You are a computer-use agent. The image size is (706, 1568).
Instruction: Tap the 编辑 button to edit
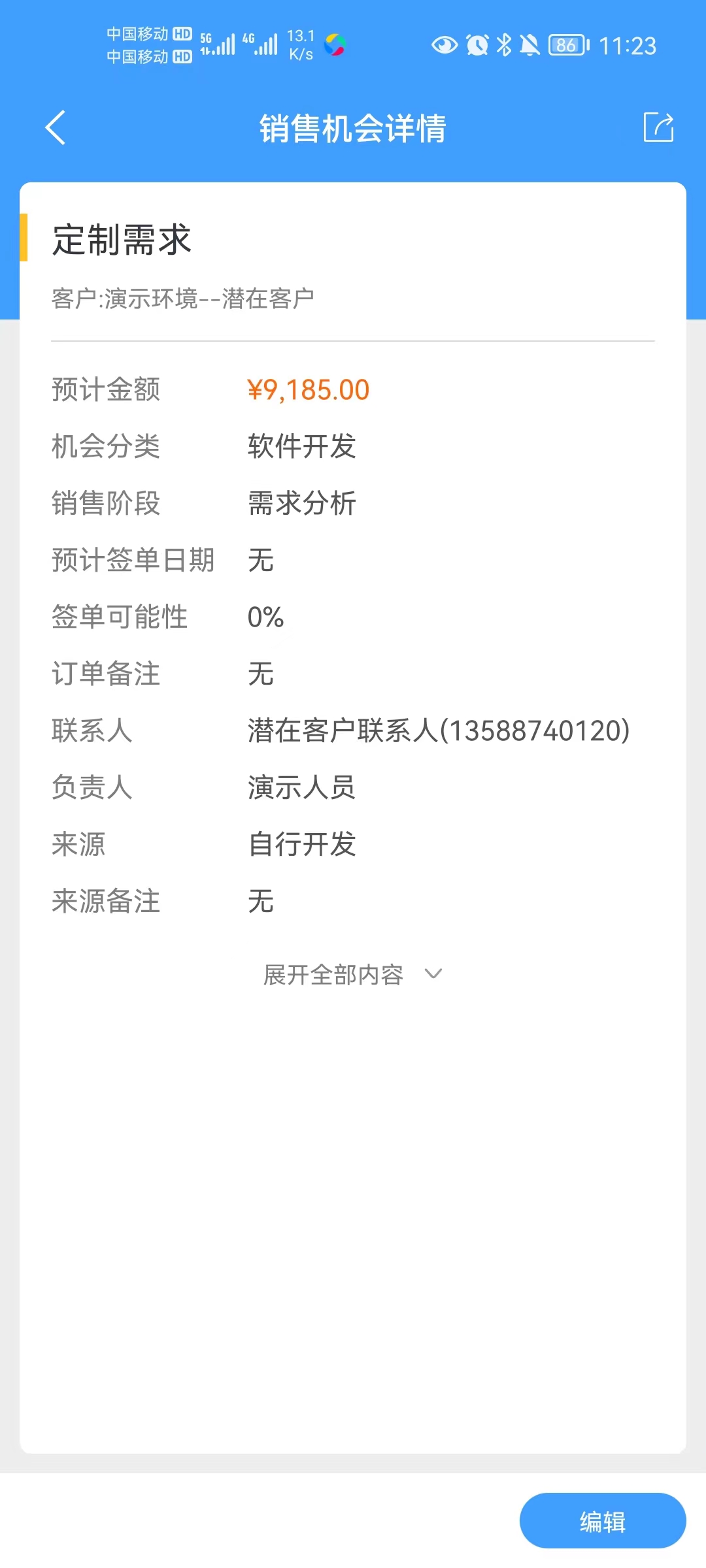(x=603, y=1520)
